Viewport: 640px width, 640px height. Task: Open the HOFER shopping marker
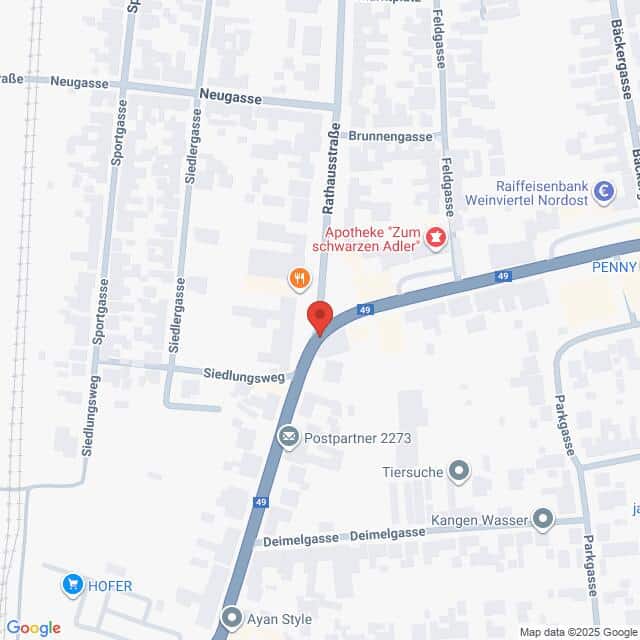pos(71,584)
